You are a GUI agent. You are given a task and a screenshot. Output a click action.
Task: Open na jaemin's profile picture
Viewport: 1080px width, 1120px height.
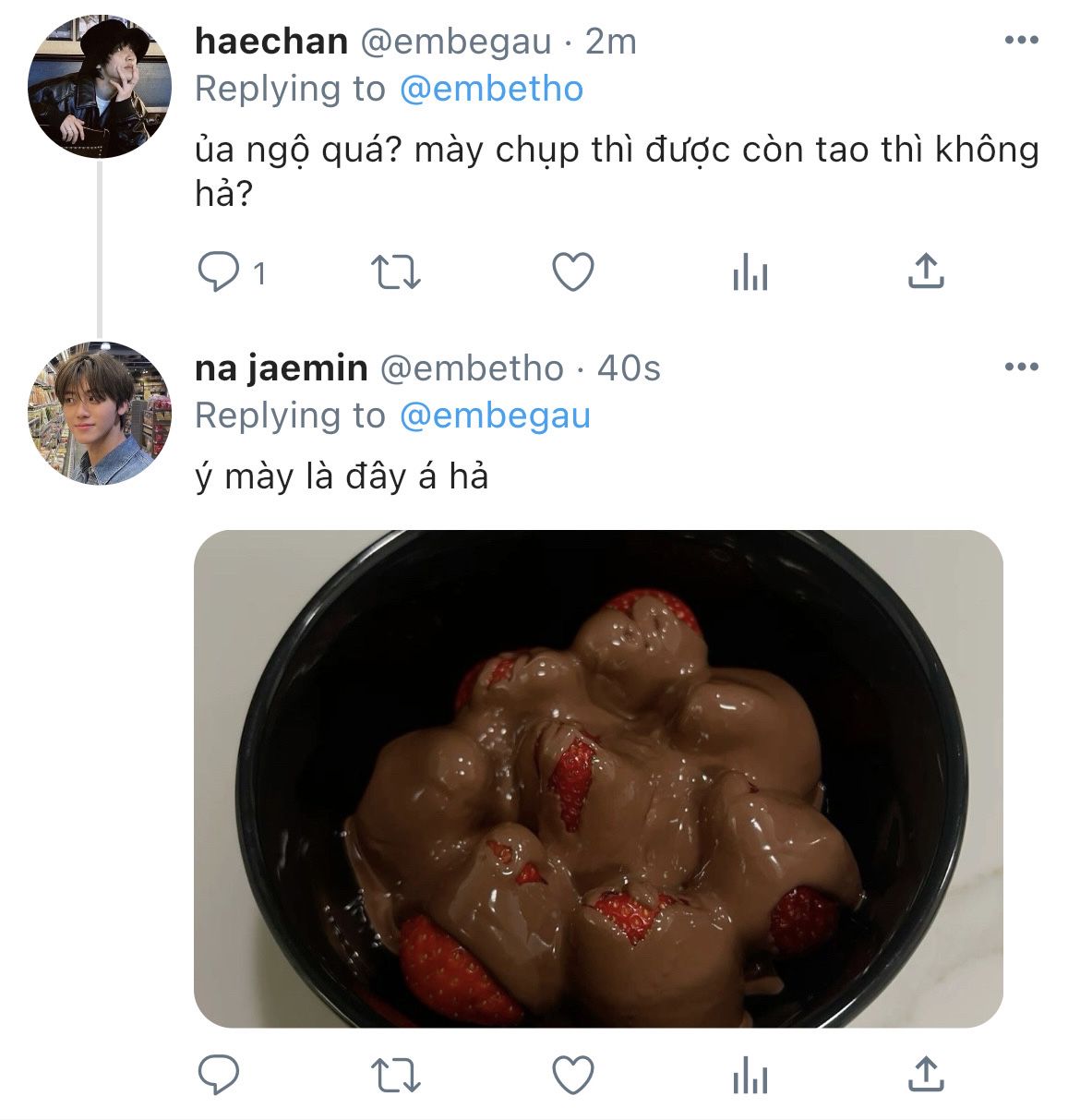point(100,414)
